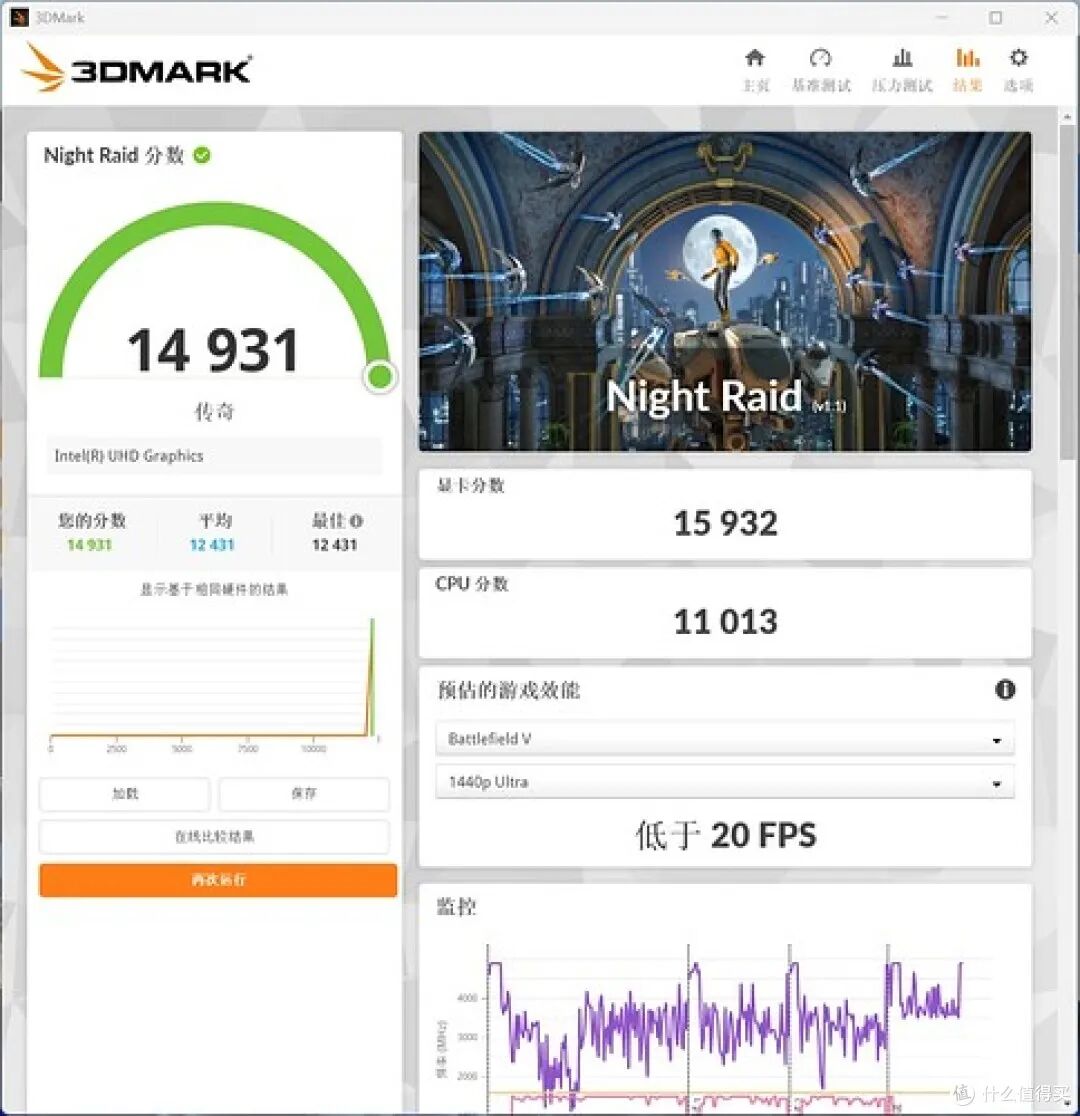Run the benchmark again with 再次运行

(x=218, y=880)
